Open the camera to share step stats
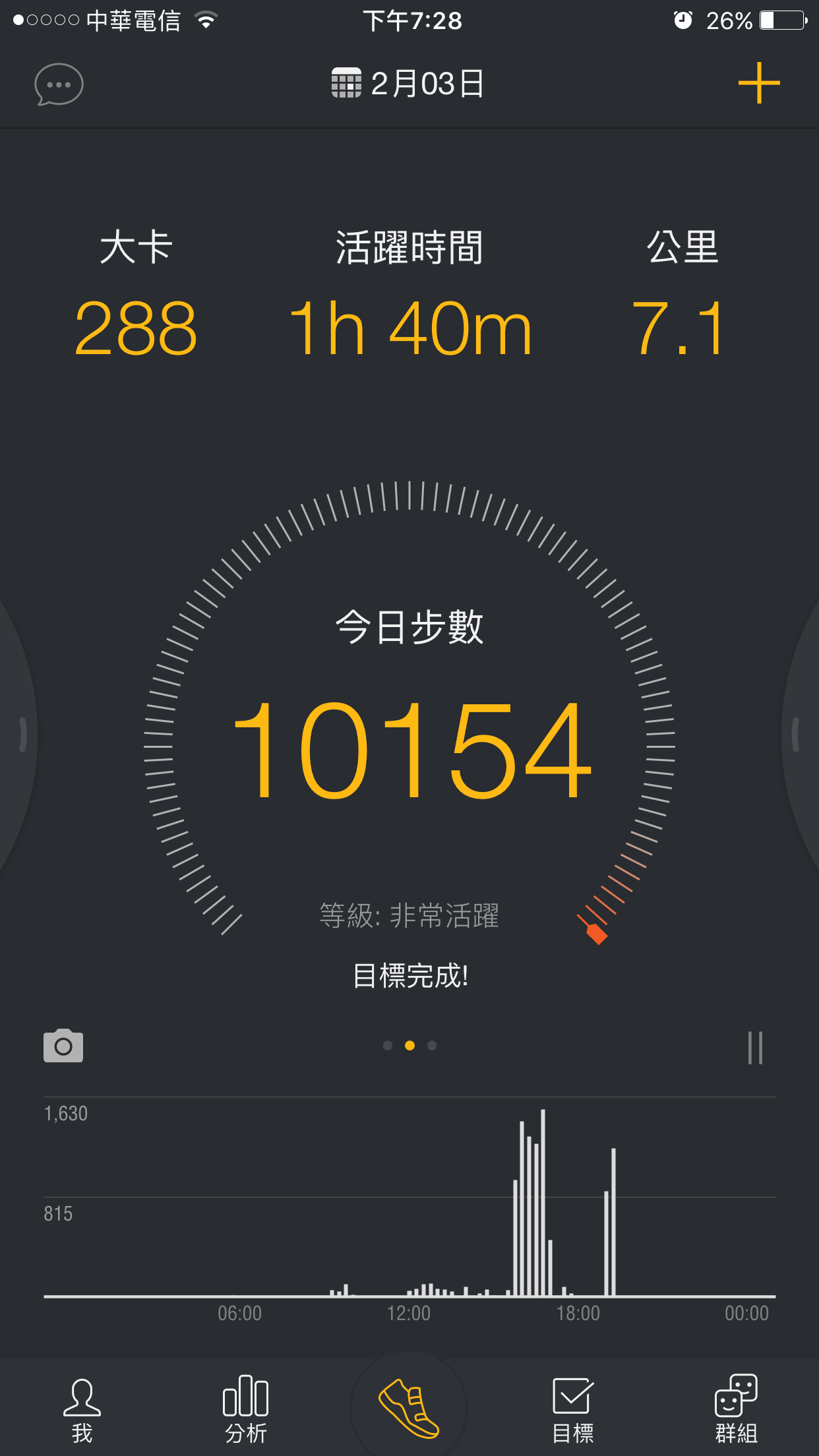The height and width of the screenshot is (1456, 819). [63, 1046]
